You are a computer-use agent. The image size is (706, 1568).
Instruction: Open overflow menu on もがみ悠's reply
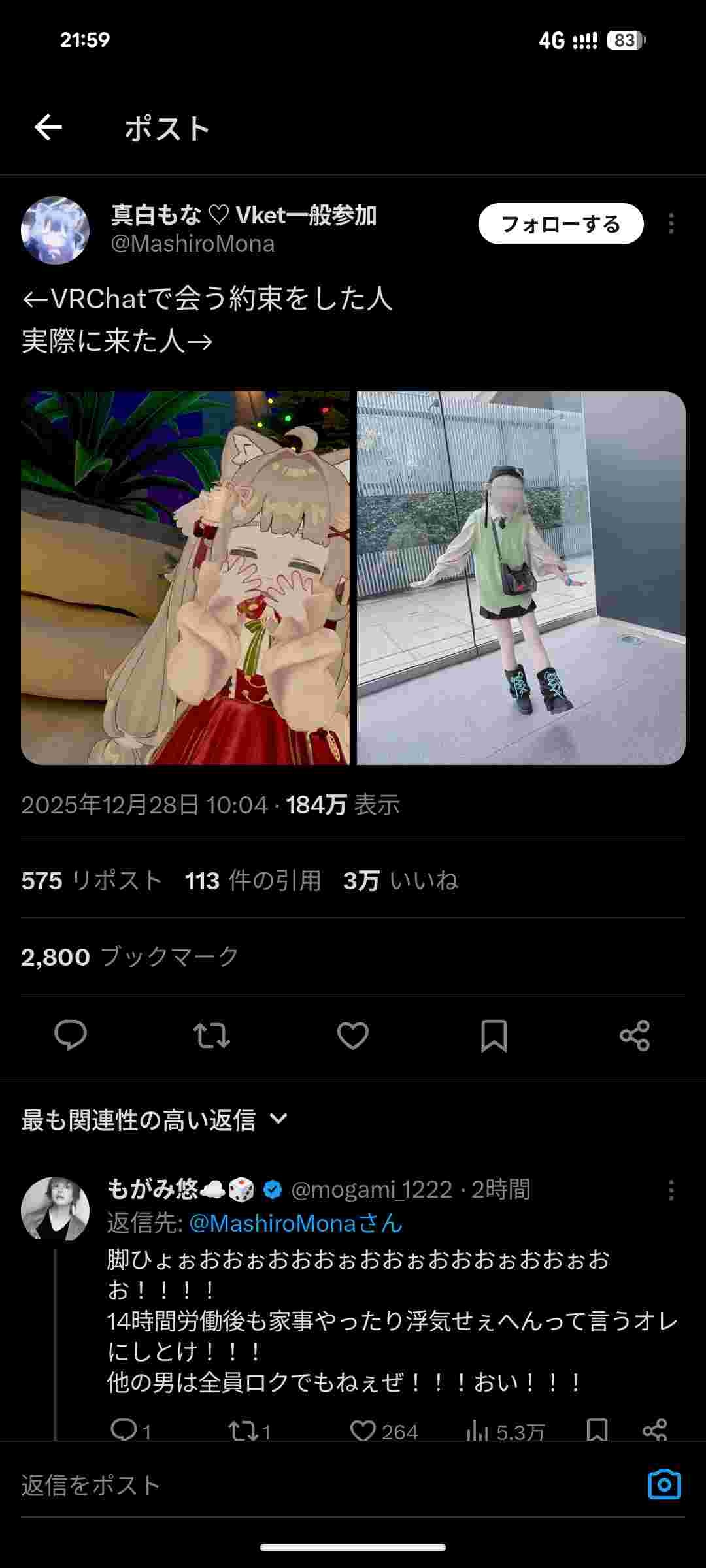point(671,1190)
